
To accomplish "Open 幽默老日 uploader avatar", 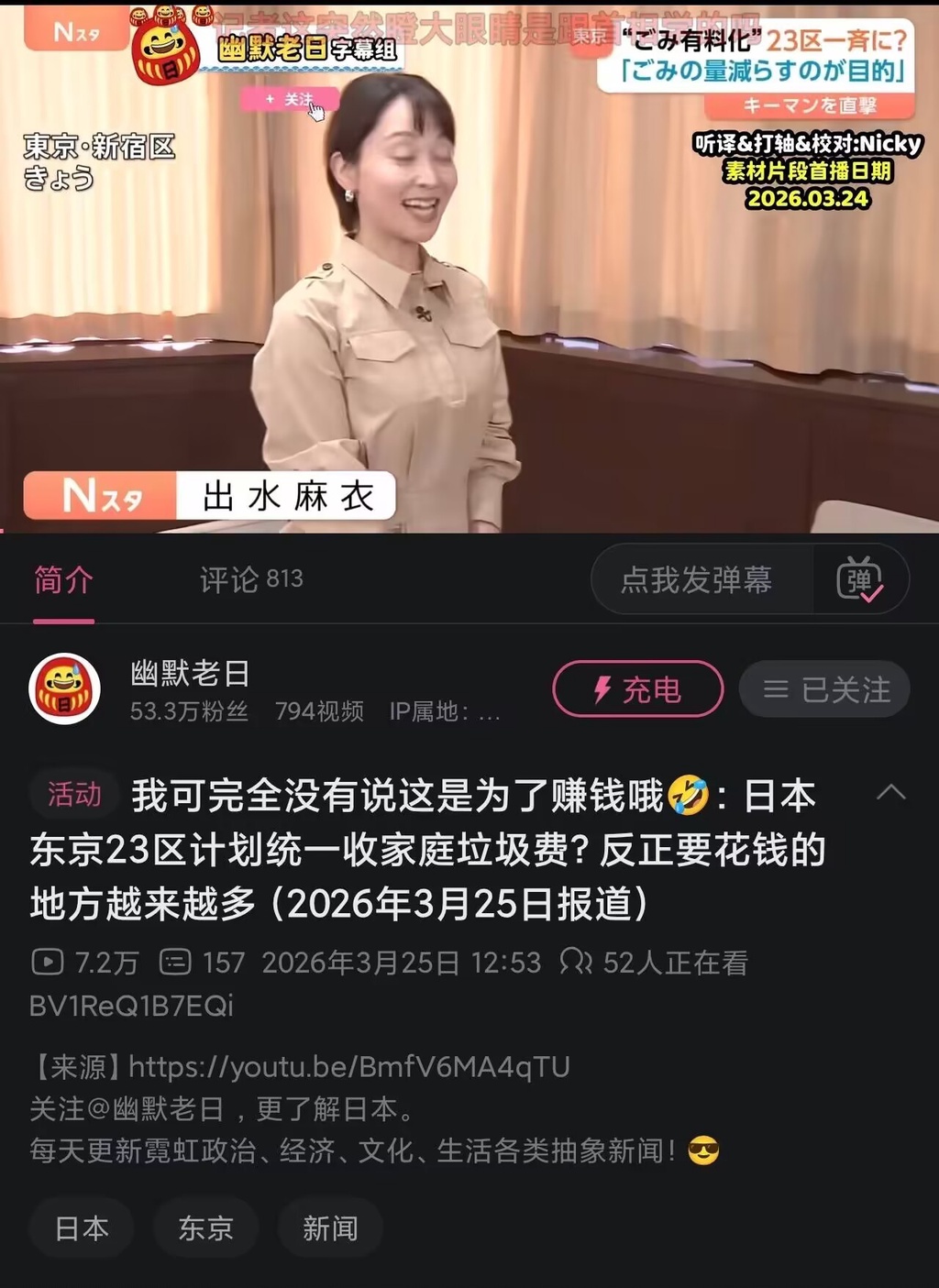I will (64, 688).
